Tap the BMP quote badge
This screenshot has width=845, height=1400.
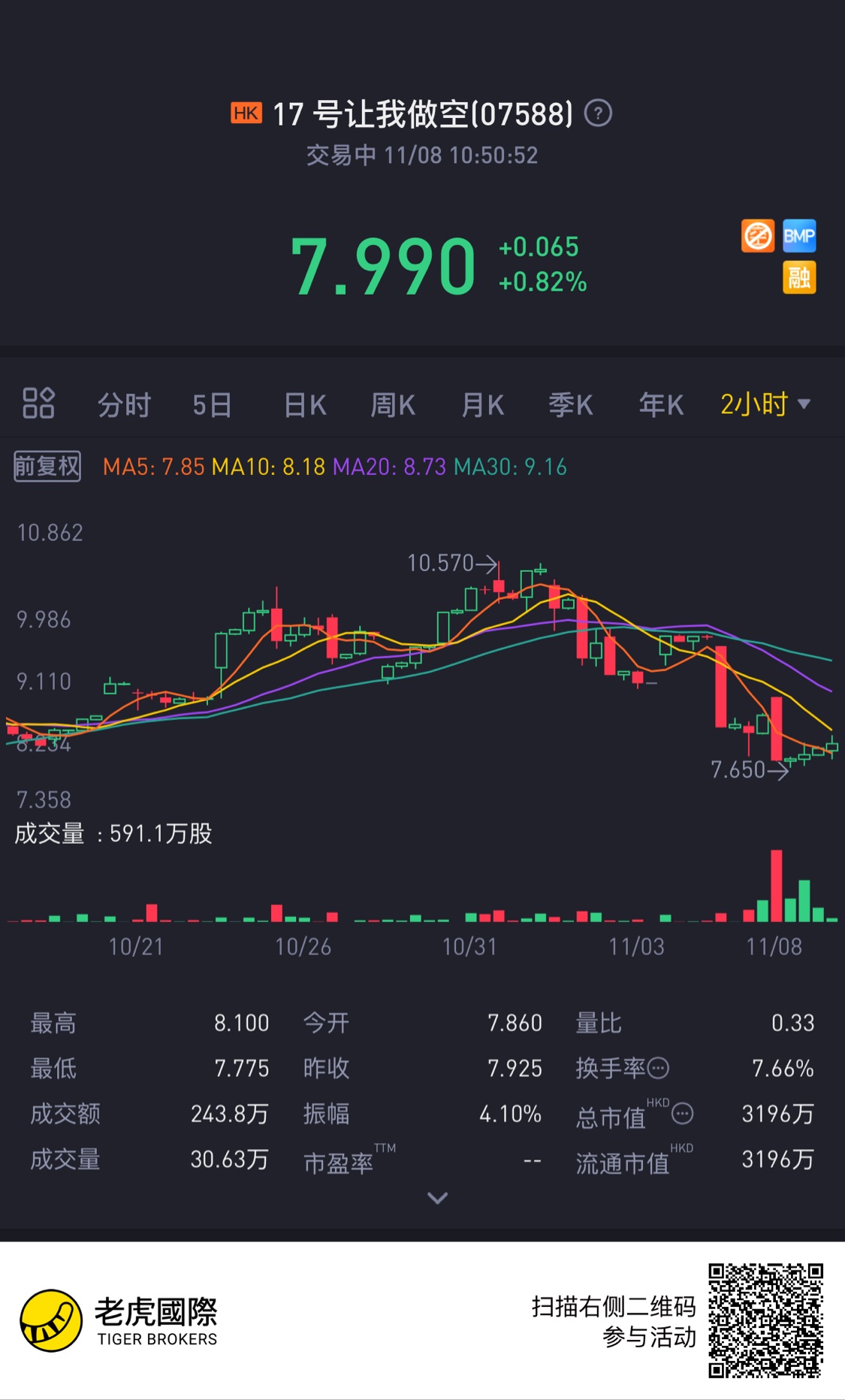799,237
